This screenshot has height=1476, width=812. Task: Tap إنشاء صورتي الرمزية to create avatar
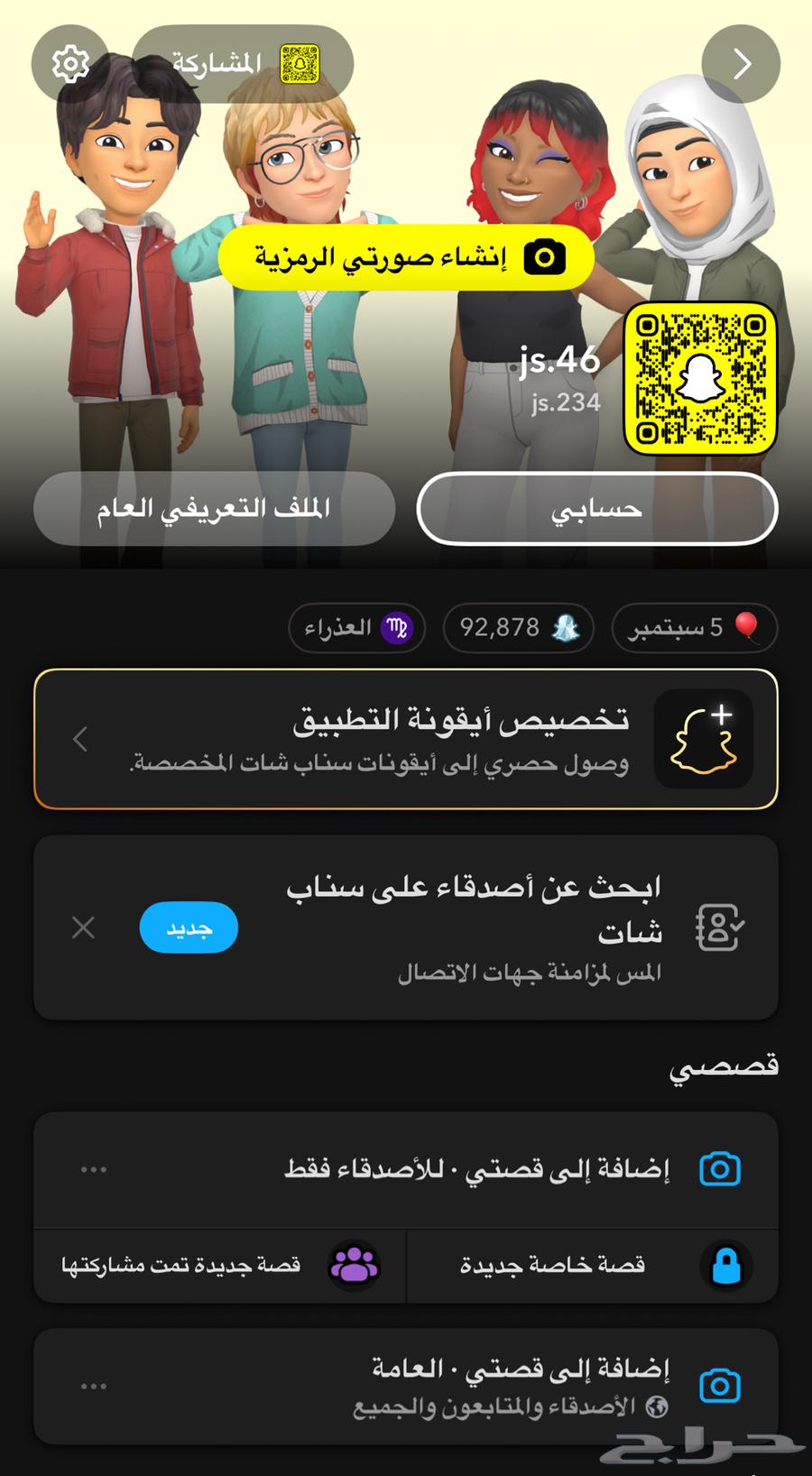[406, 257]
